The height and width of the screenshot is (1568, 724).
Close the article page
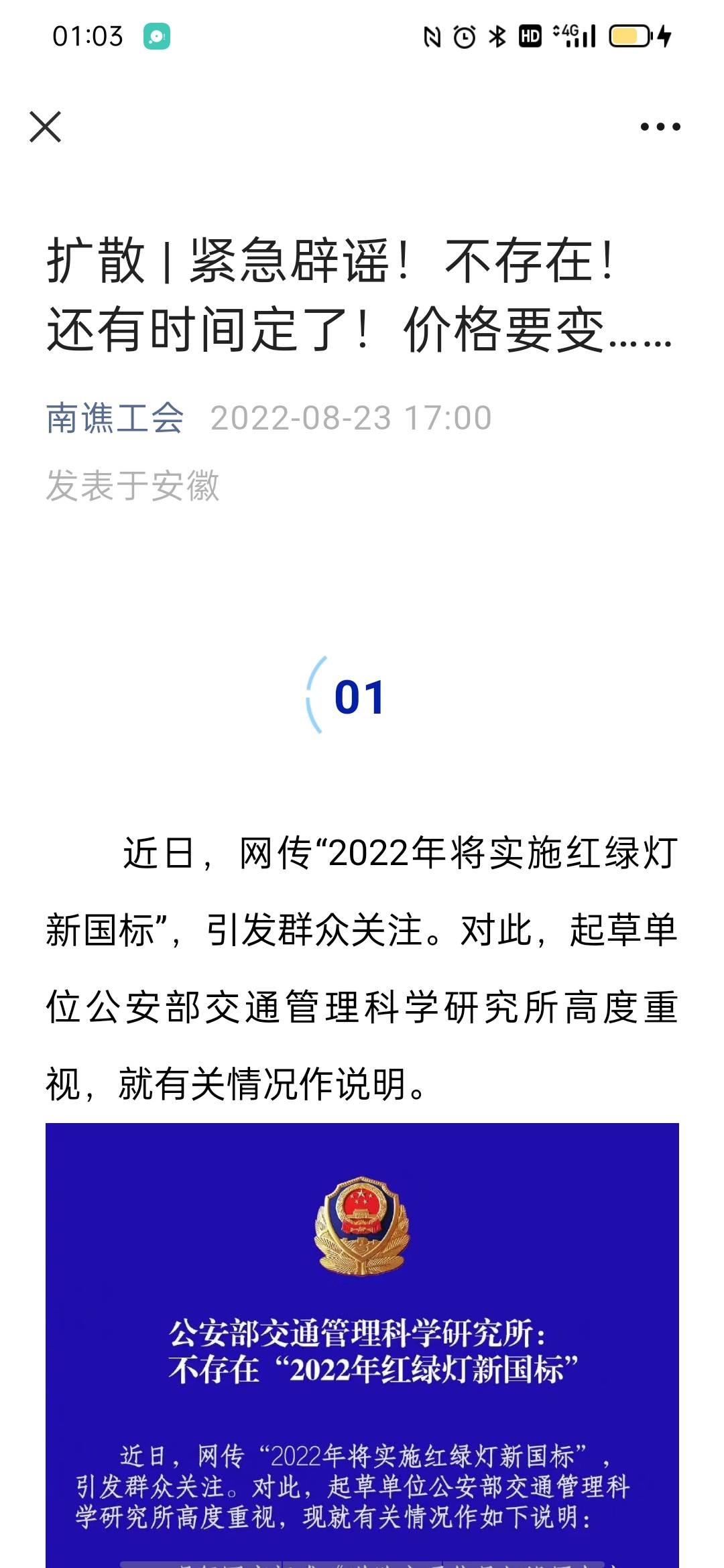(x=46, y=127)
